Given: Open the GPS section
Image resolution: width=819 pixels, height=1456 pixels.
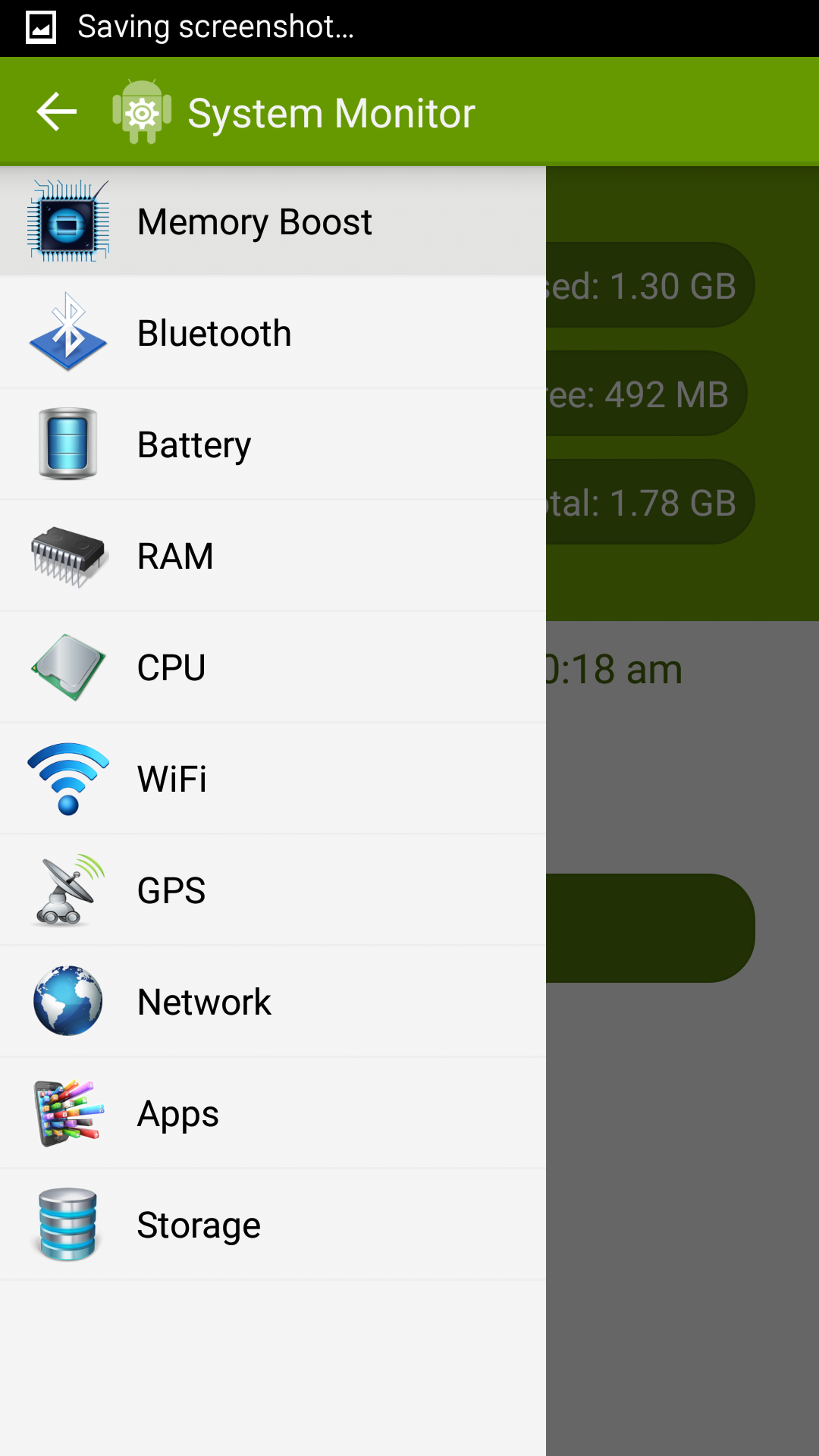Looking at the screenshot, I should click(171, 890).
